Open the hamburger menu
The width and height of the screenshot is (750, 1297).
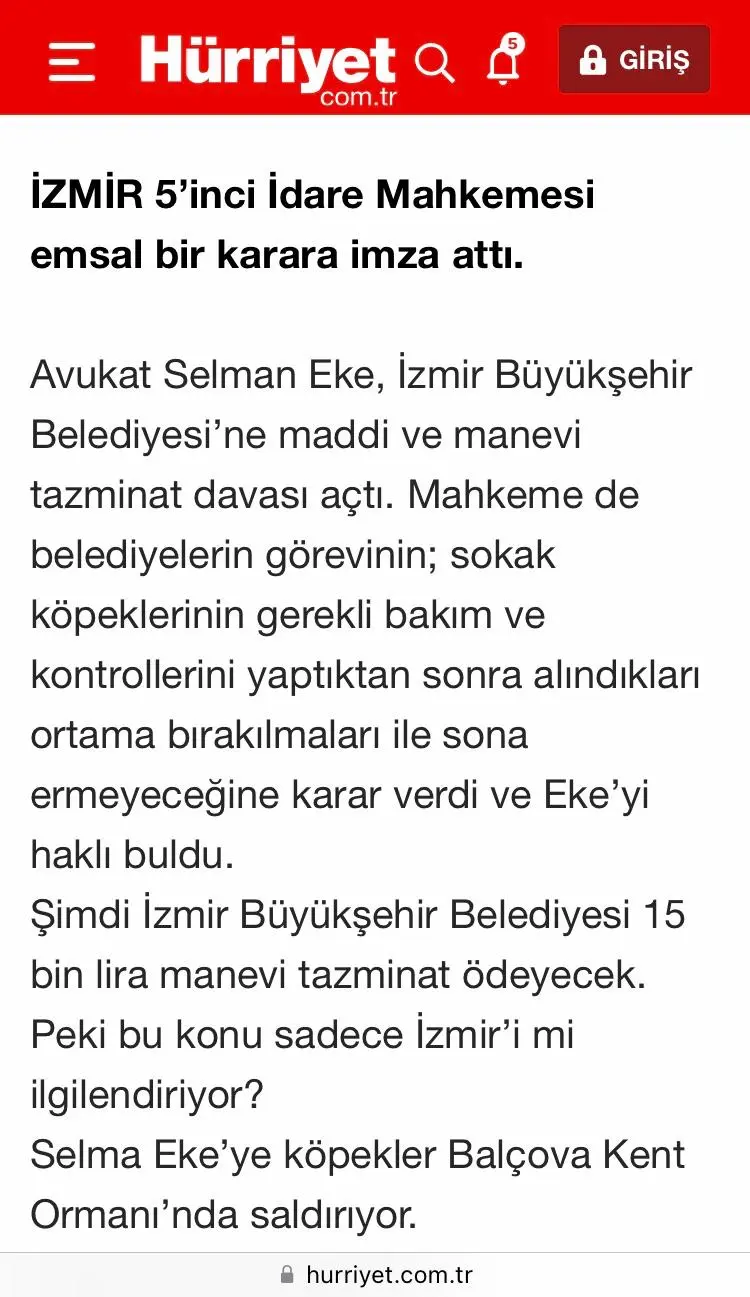tap(71, 62)
